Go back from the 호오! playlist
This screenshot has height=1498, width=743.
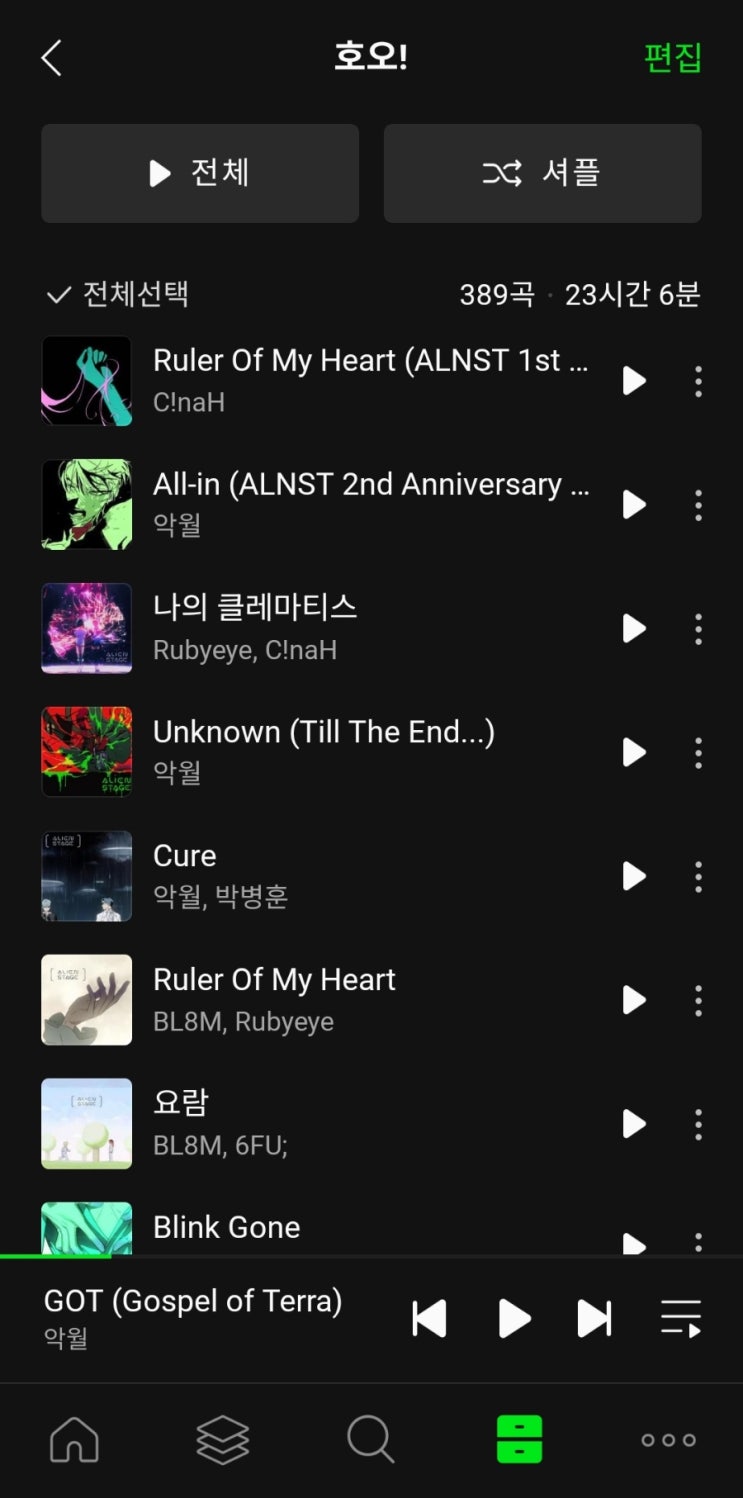[x=51, y=58]
